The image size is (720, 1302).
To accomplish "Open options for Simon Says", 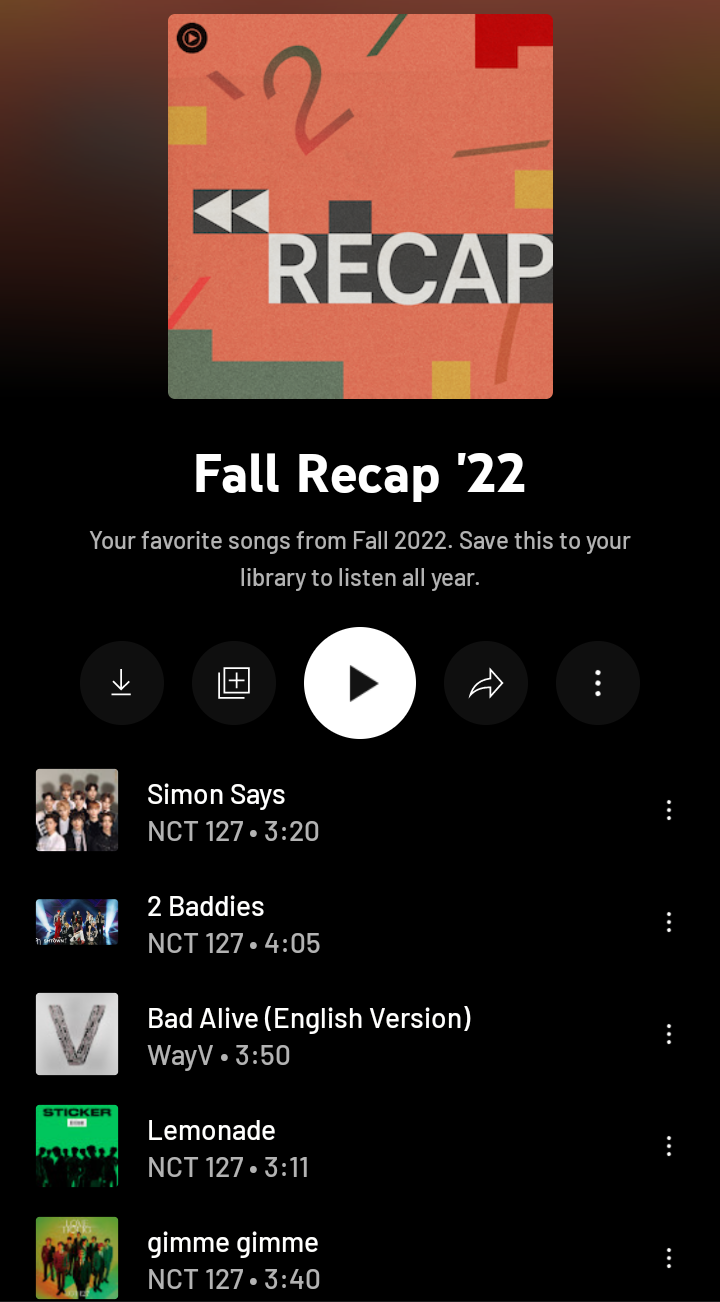I will [x=669, y=810].
